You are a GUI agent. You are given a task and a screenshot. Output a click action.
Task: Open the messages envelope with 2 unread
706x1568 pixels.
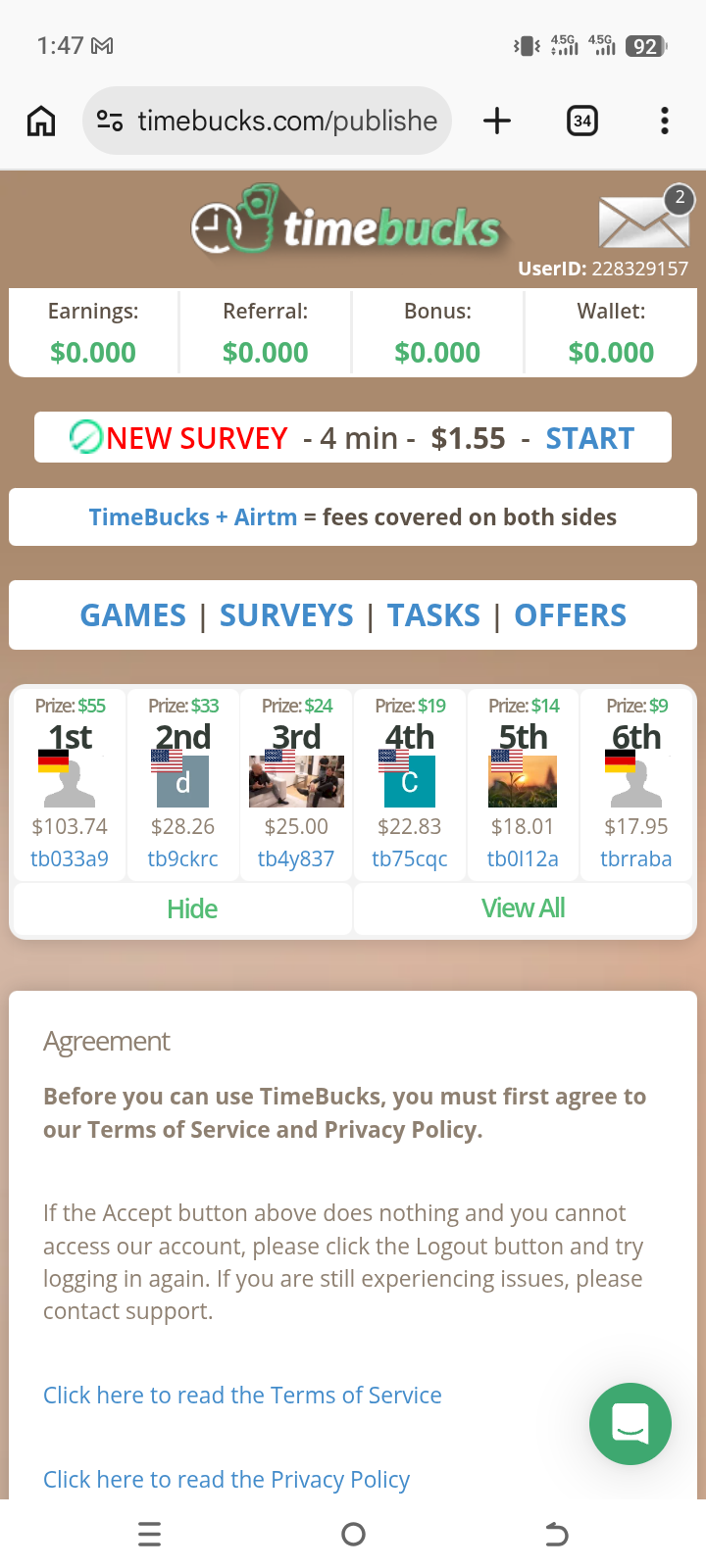[x=644, y=220]
